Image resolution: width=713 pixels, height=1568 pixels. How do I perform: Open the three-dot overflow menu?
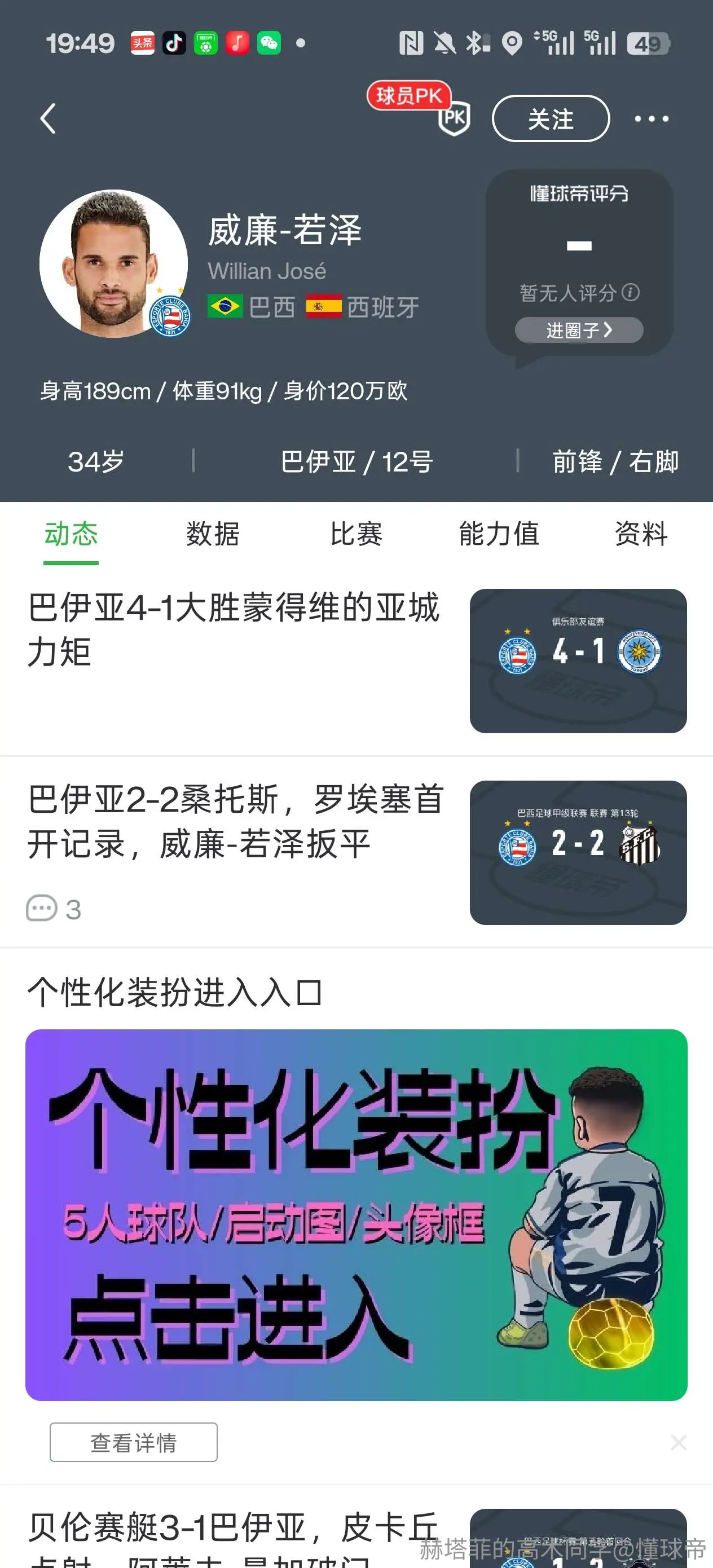pos(651,118)
